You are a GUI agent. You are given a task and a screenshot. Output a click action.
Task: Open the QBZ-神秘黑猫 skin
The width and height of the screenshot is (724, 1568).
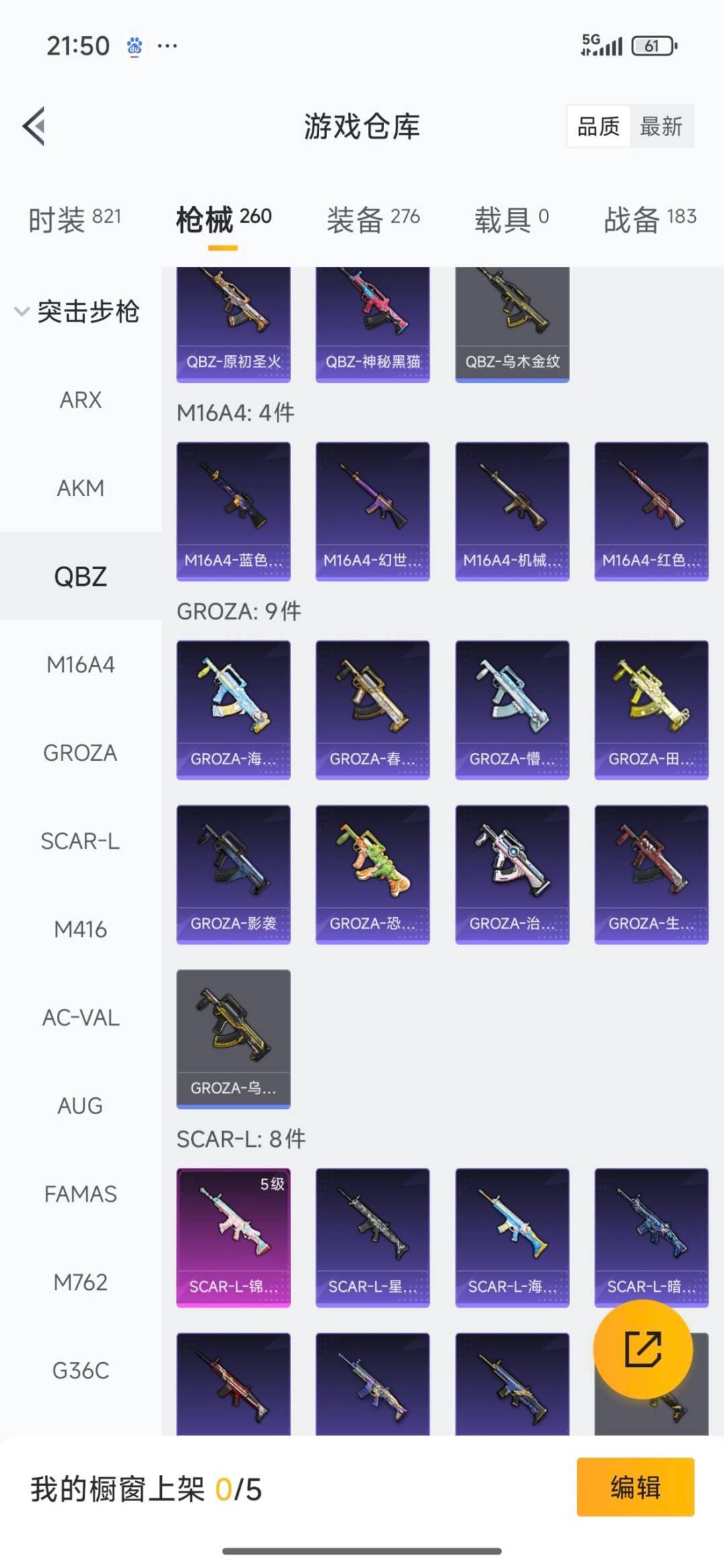point(373,325)
